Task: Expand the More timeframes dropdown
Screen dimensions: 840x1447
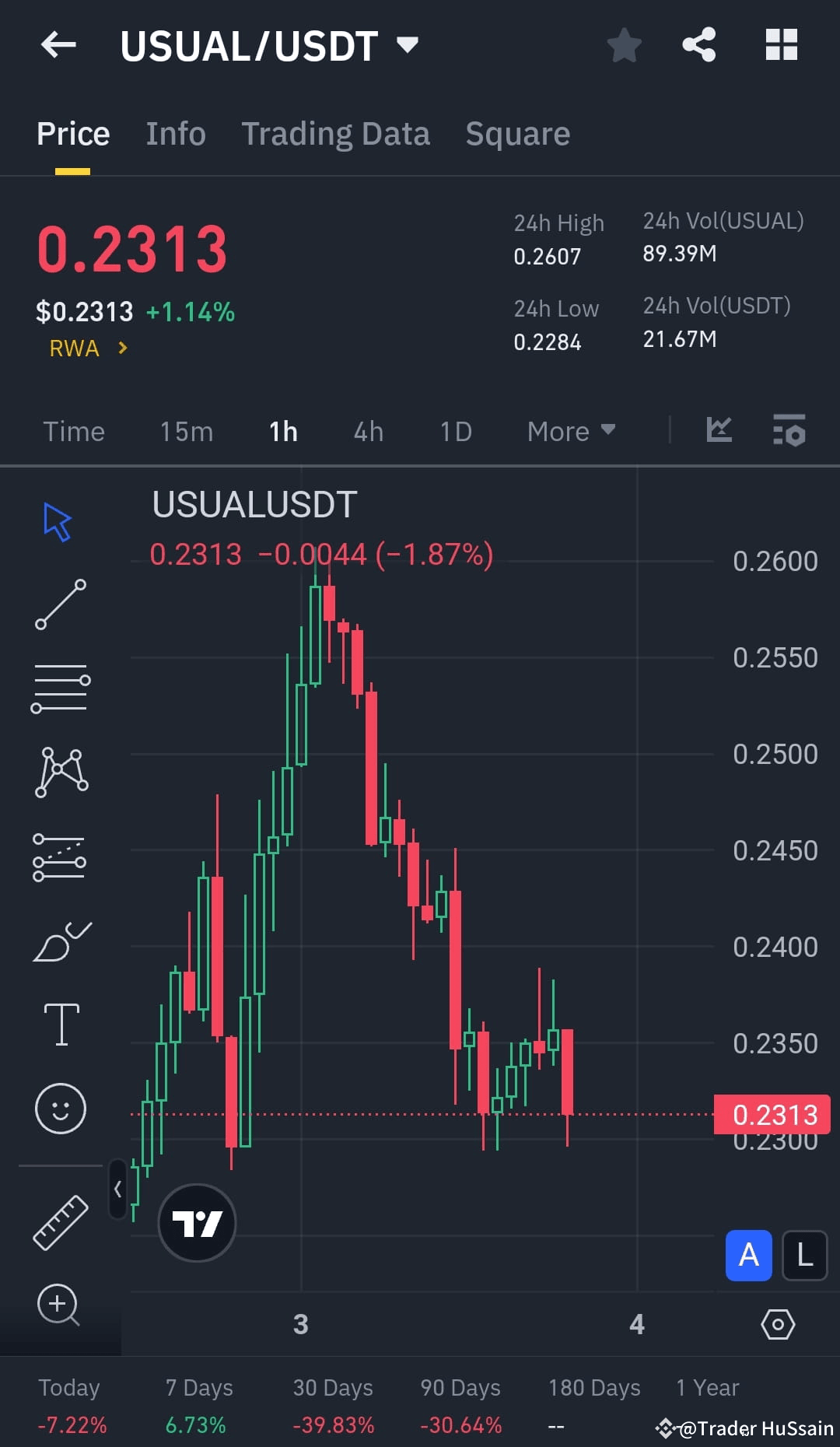Action: pos(571,431)
